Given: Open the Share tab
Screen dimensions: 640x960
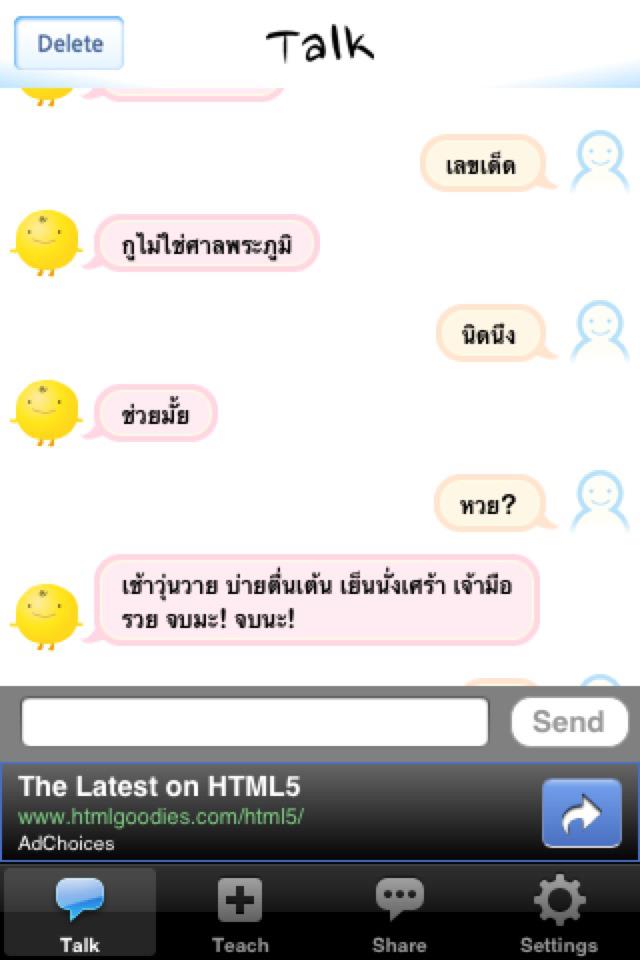Looking at the screenshot, I should point(399,912).
